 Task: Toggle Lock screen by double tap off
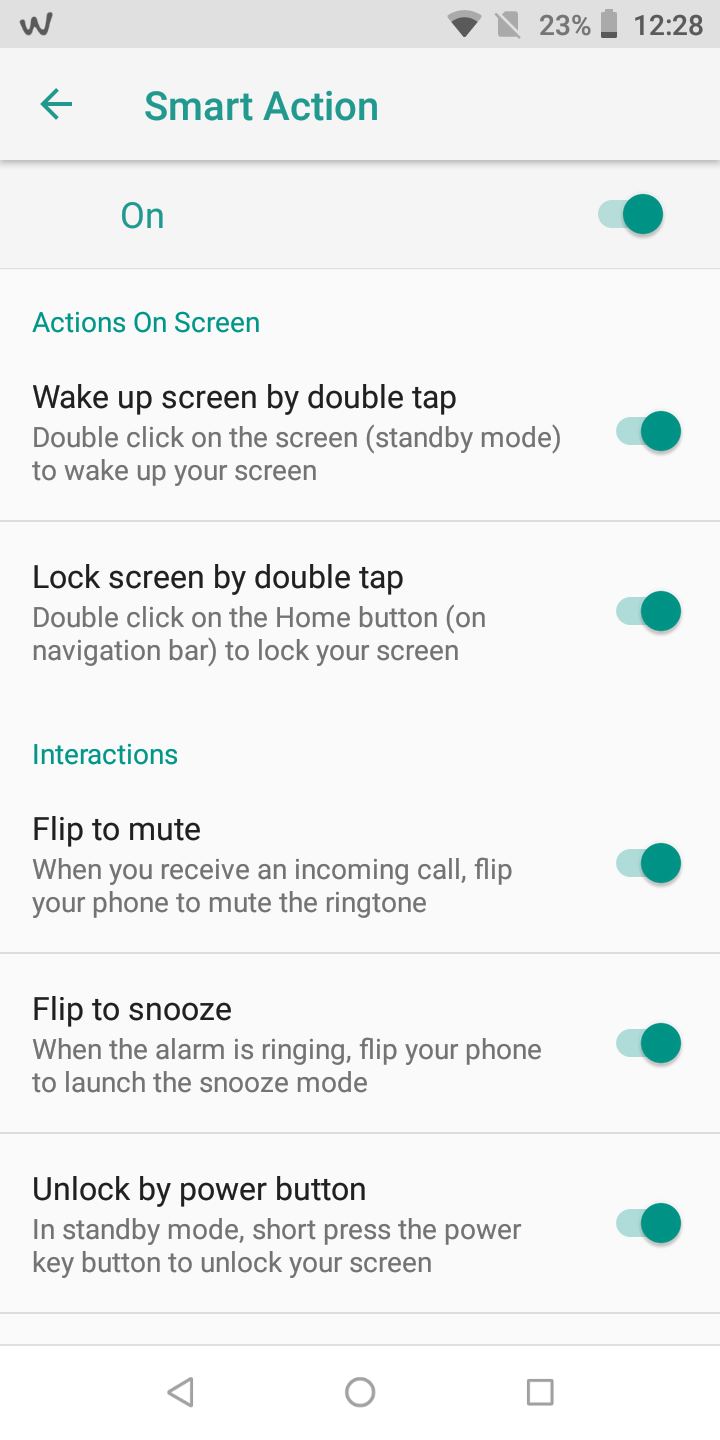coord(648,611)
